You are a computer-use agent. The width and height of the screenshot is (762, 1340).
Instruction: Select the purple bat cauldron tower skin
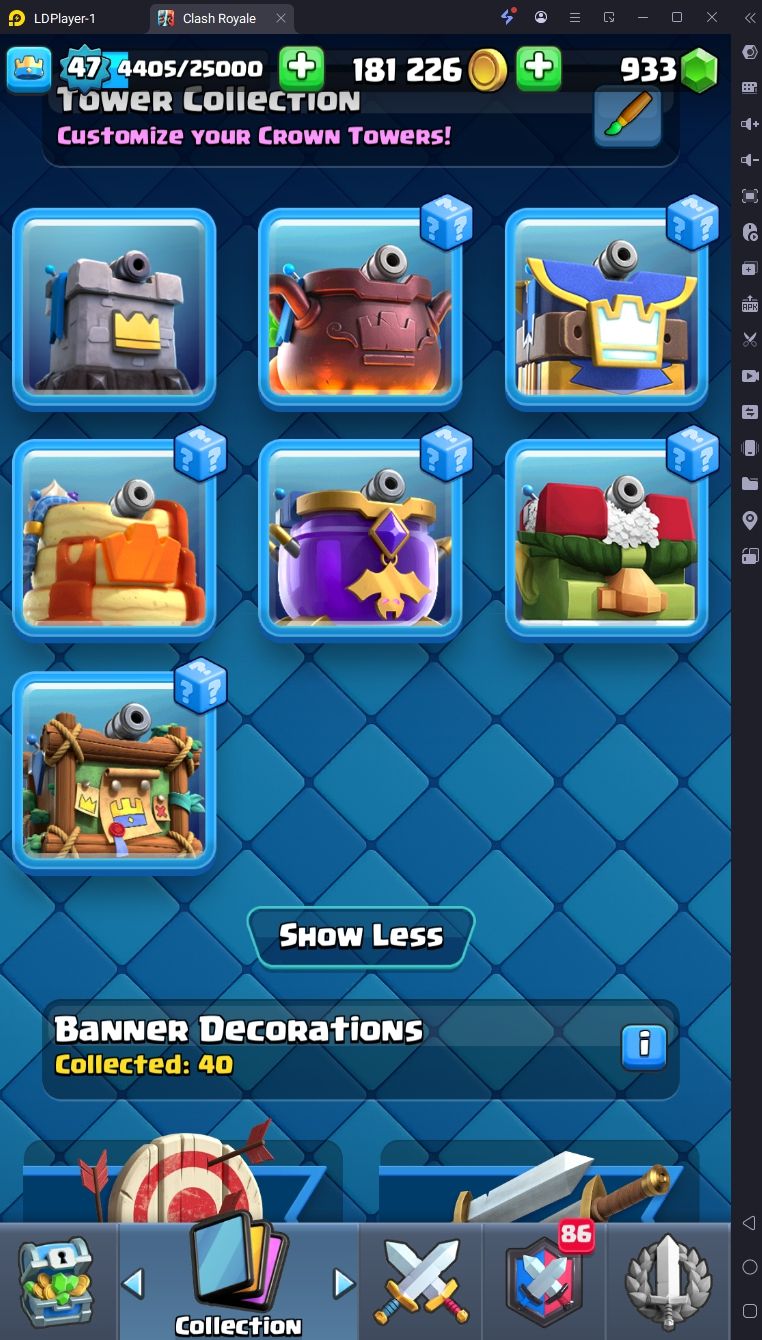coord(360,540)
